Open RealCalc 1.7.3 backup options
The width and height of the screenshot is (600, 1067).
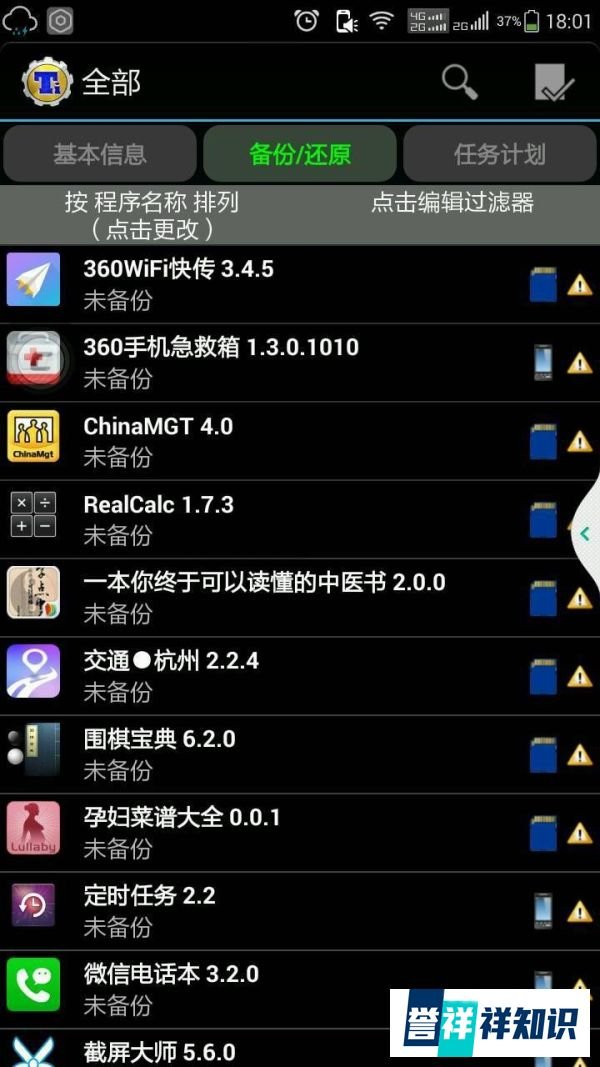300,519
